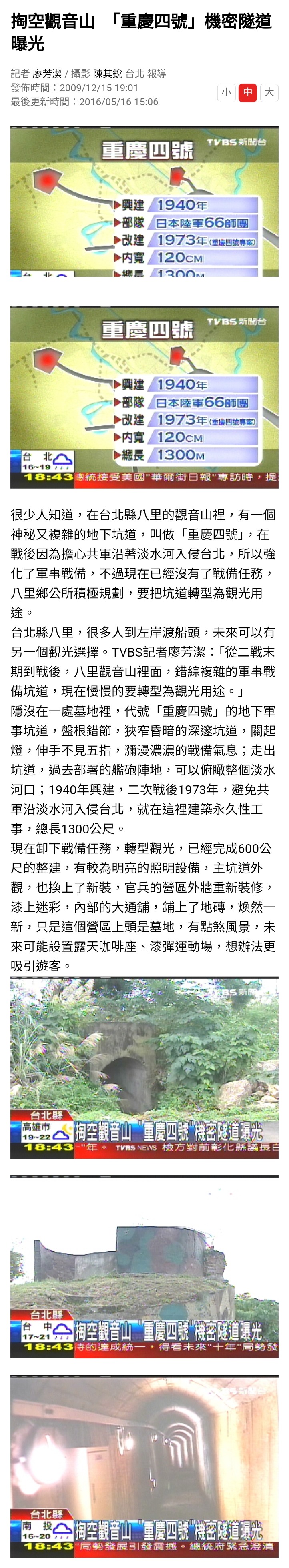
Task: Select the medium font size 中
Action: pos(248,92)
